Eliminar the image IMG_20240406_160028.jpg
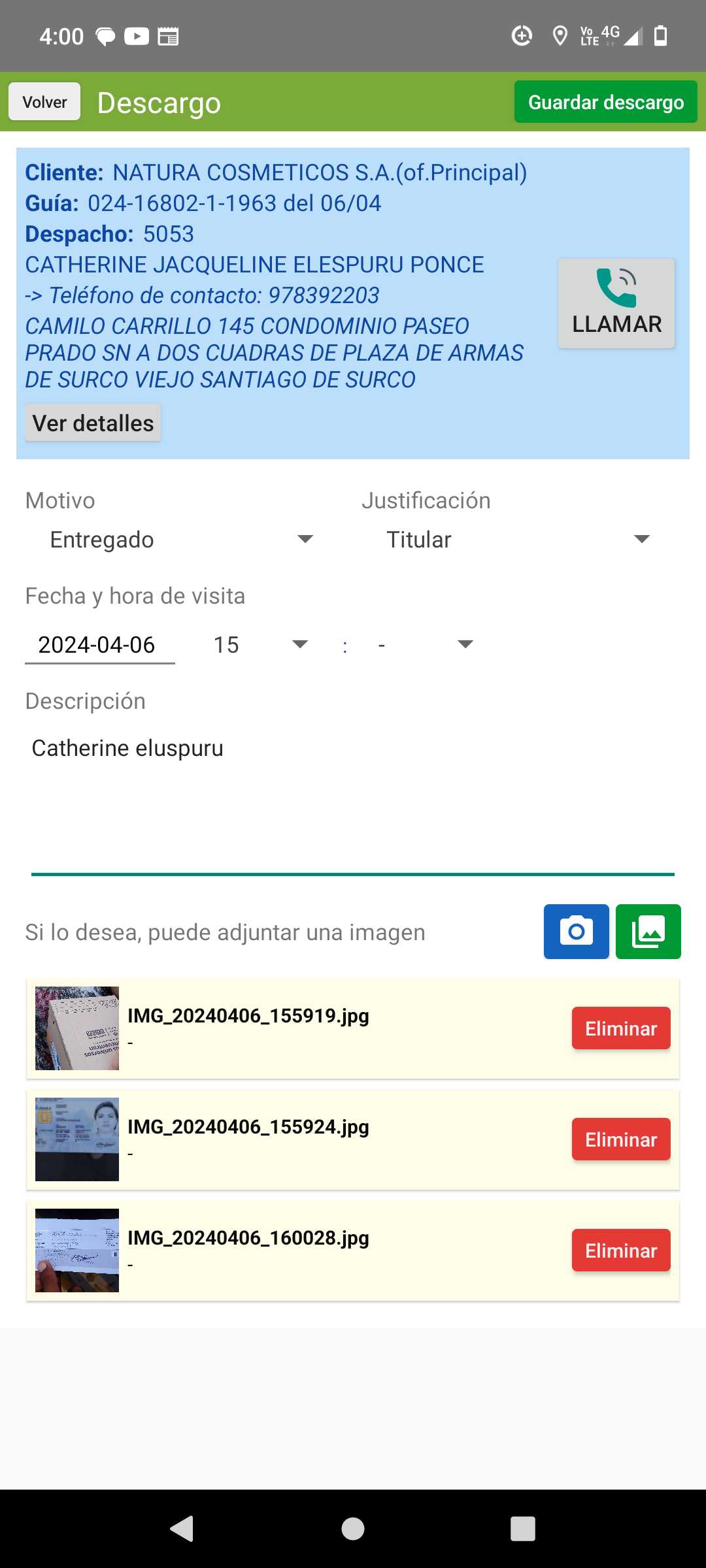The image size is (706, 1568). (620, 1250)
